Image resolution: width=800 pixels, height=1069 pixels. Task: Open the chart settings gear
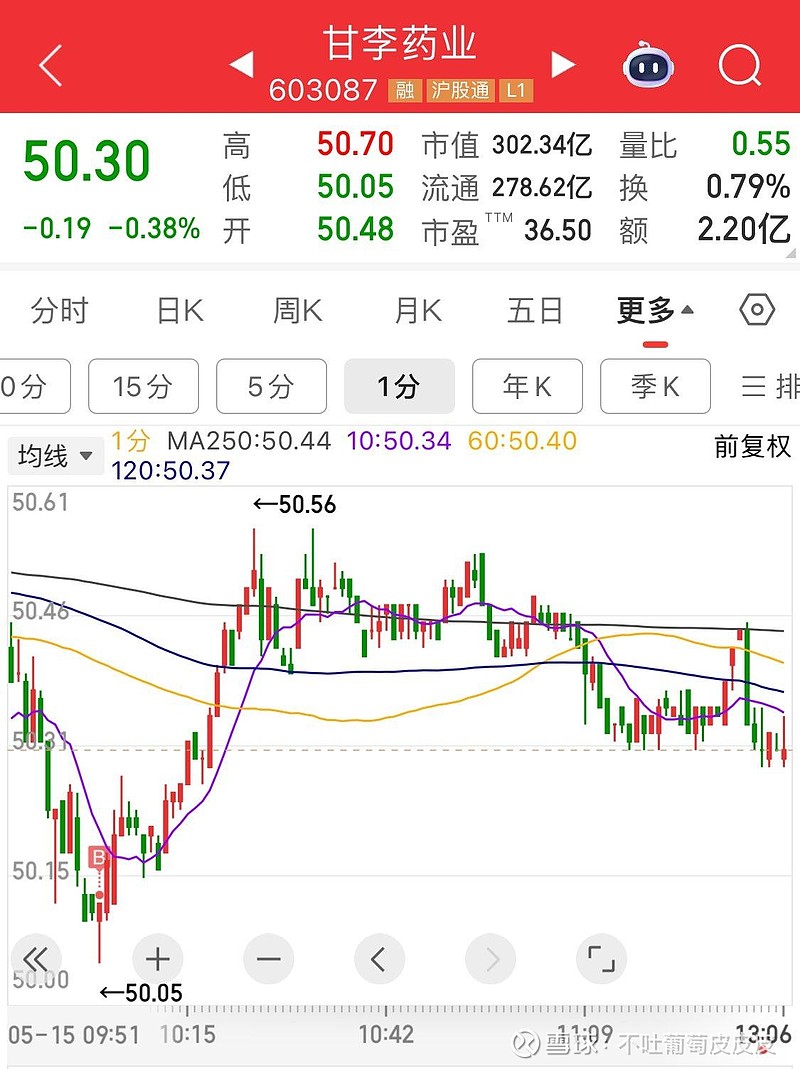click(757, 311)
